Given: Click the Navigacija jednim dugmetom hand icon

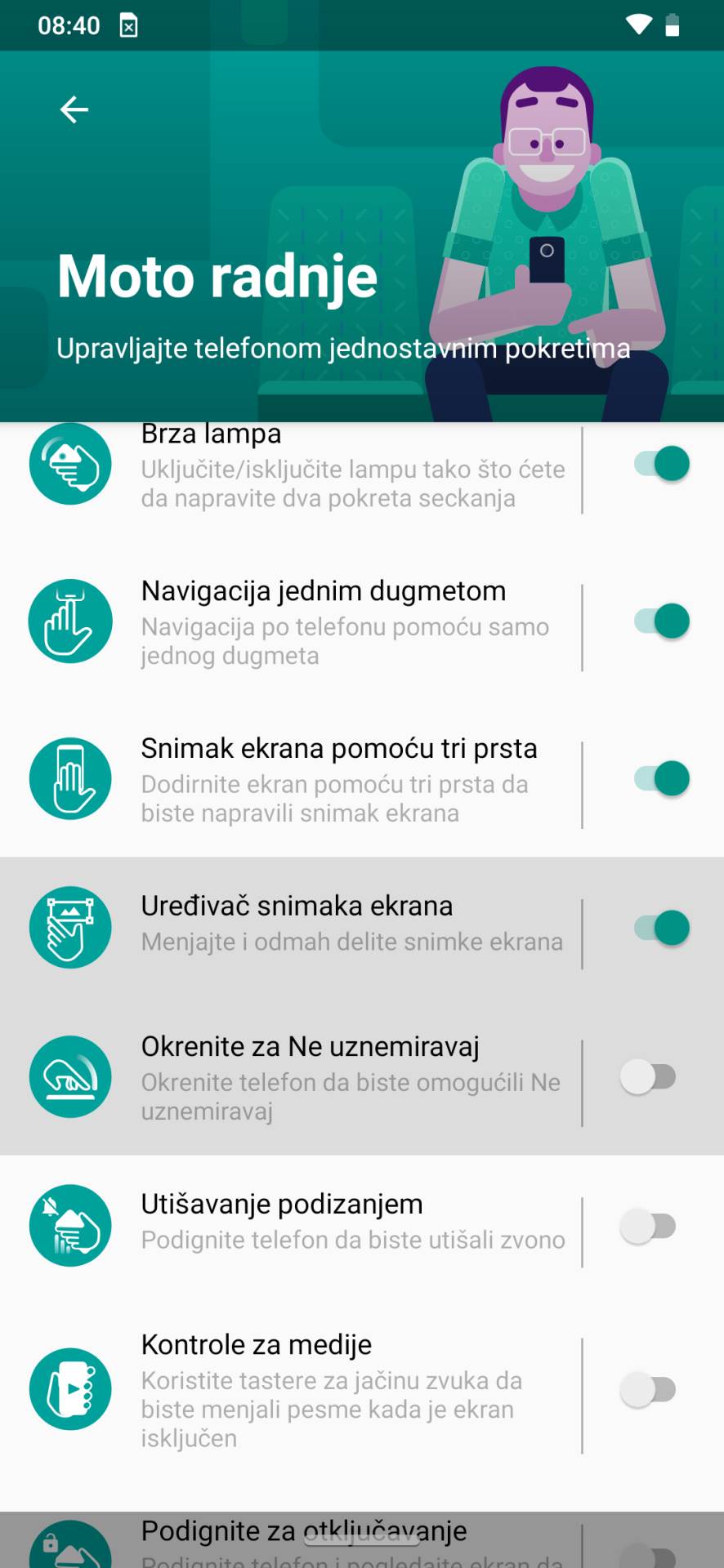Looking at the screenshot, I should pos(70,621).
